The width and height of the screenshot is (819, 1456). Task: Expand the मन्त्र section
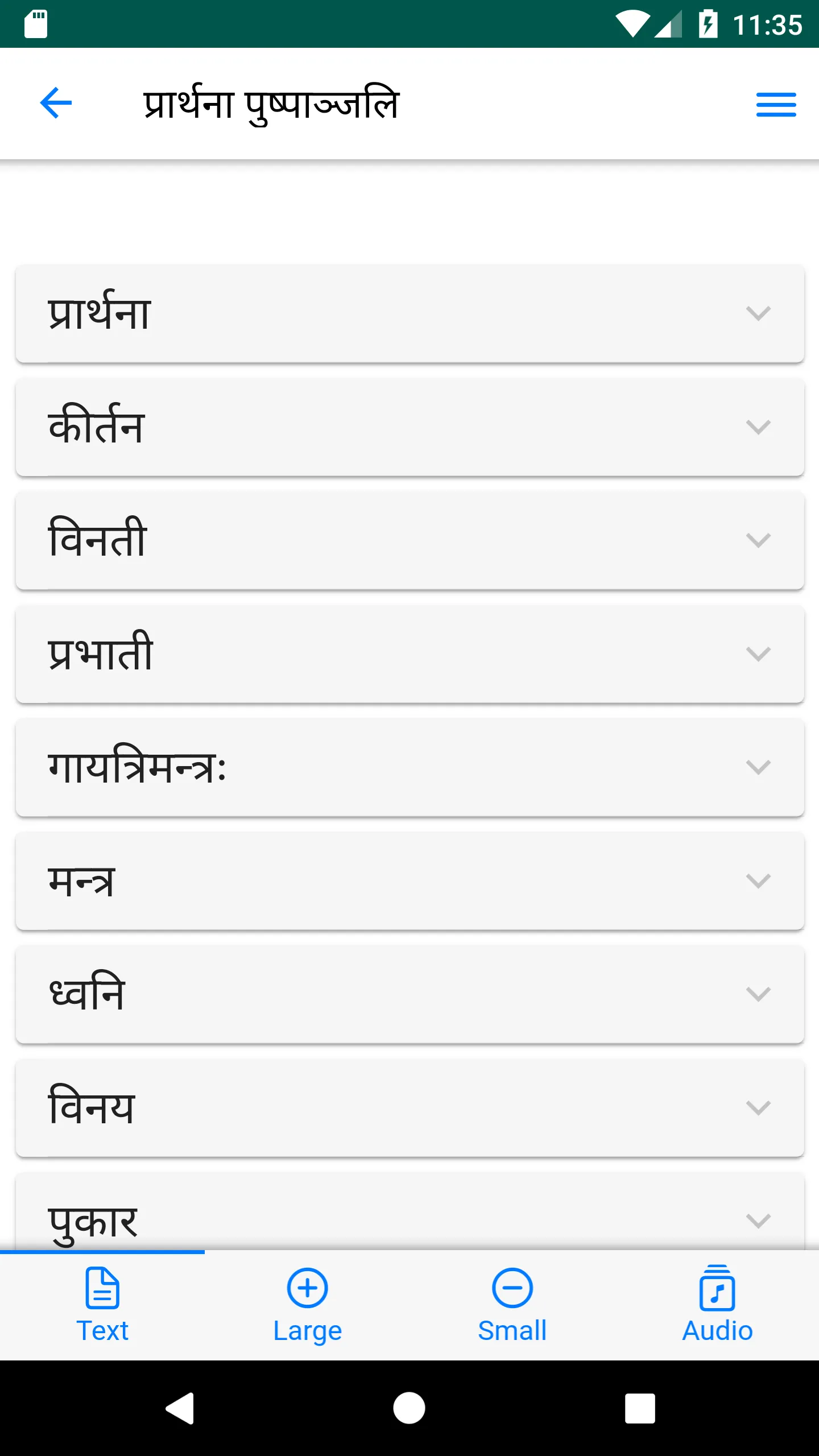tap(409, 880)
